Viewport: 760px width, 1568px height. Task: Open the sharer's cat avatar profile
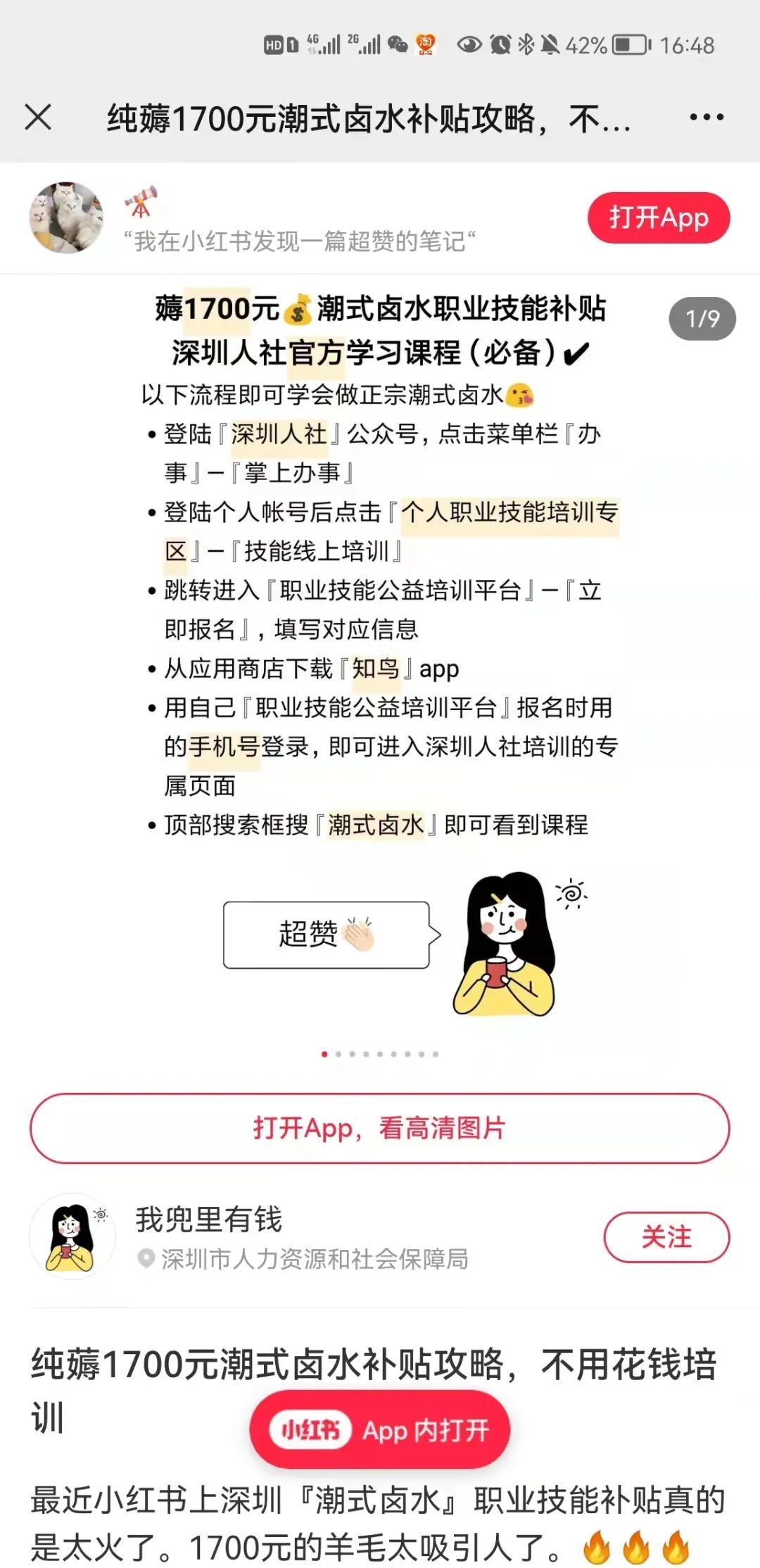click(x=65, y=217)
